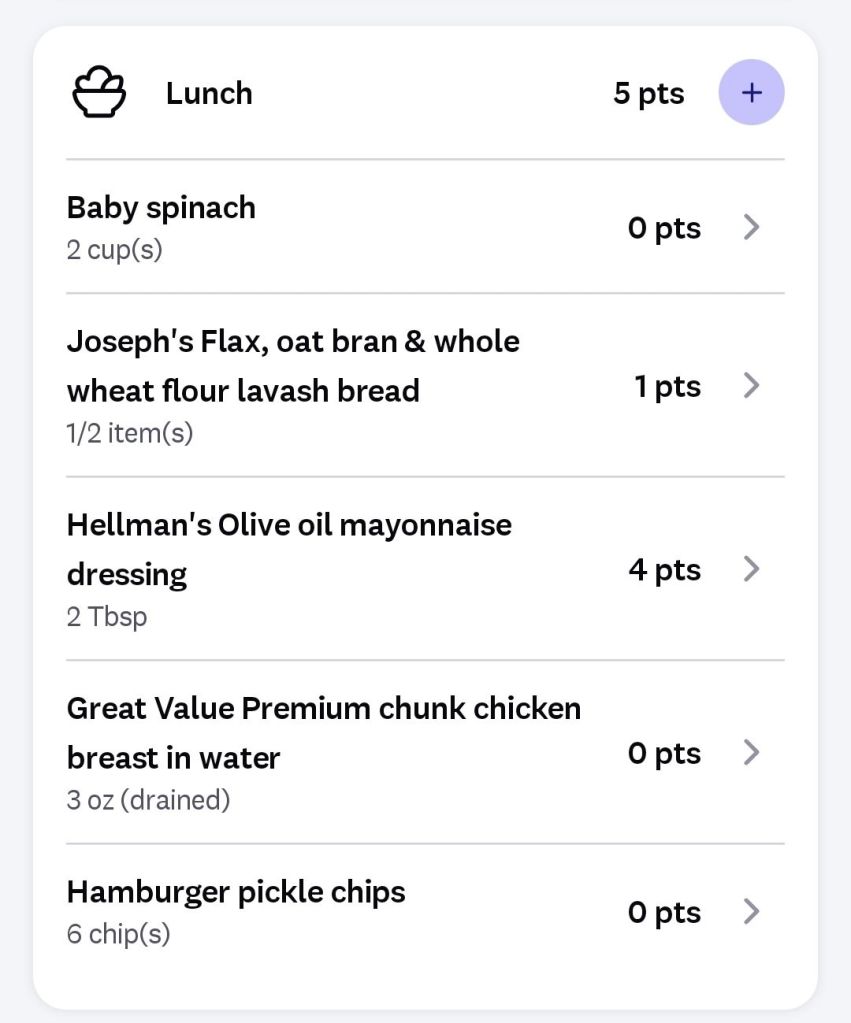851x1023 pixels.
Task: Add a food item to Lunch
Action: pos(751,93)
